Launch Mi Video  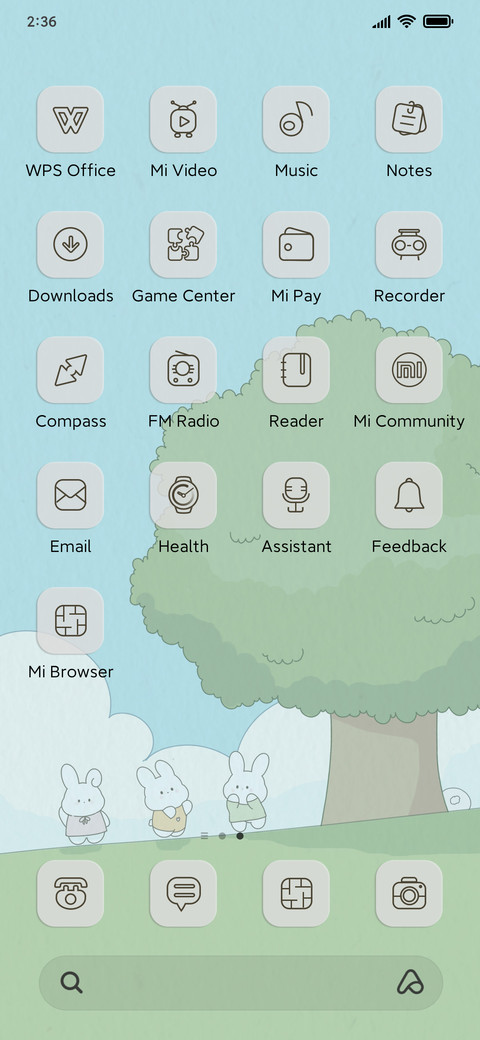(x=183, y=119)
